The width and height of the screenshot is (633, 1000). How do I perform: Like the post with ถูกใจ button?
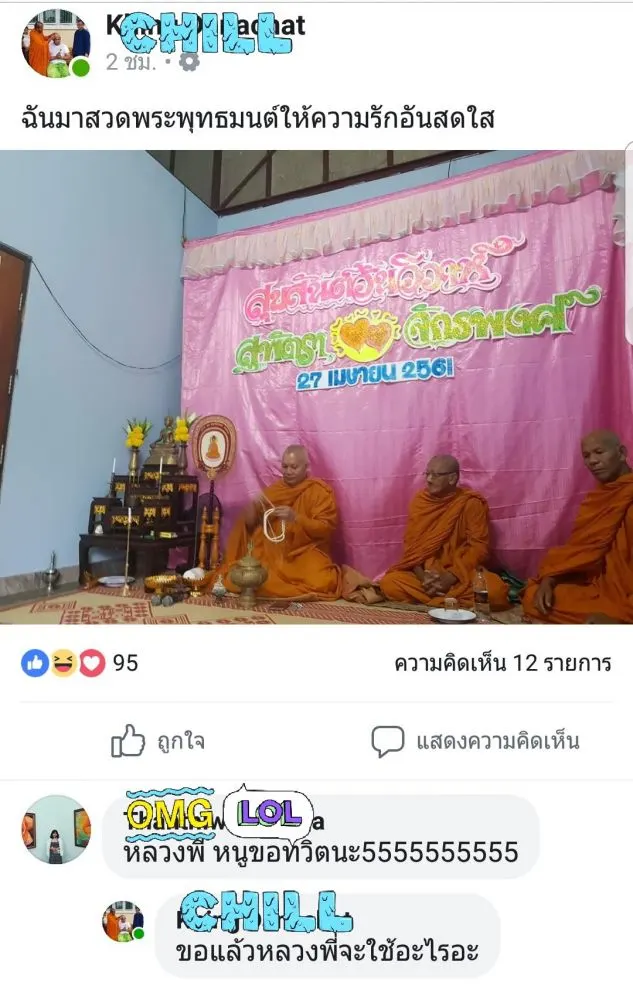pos(158,741)
